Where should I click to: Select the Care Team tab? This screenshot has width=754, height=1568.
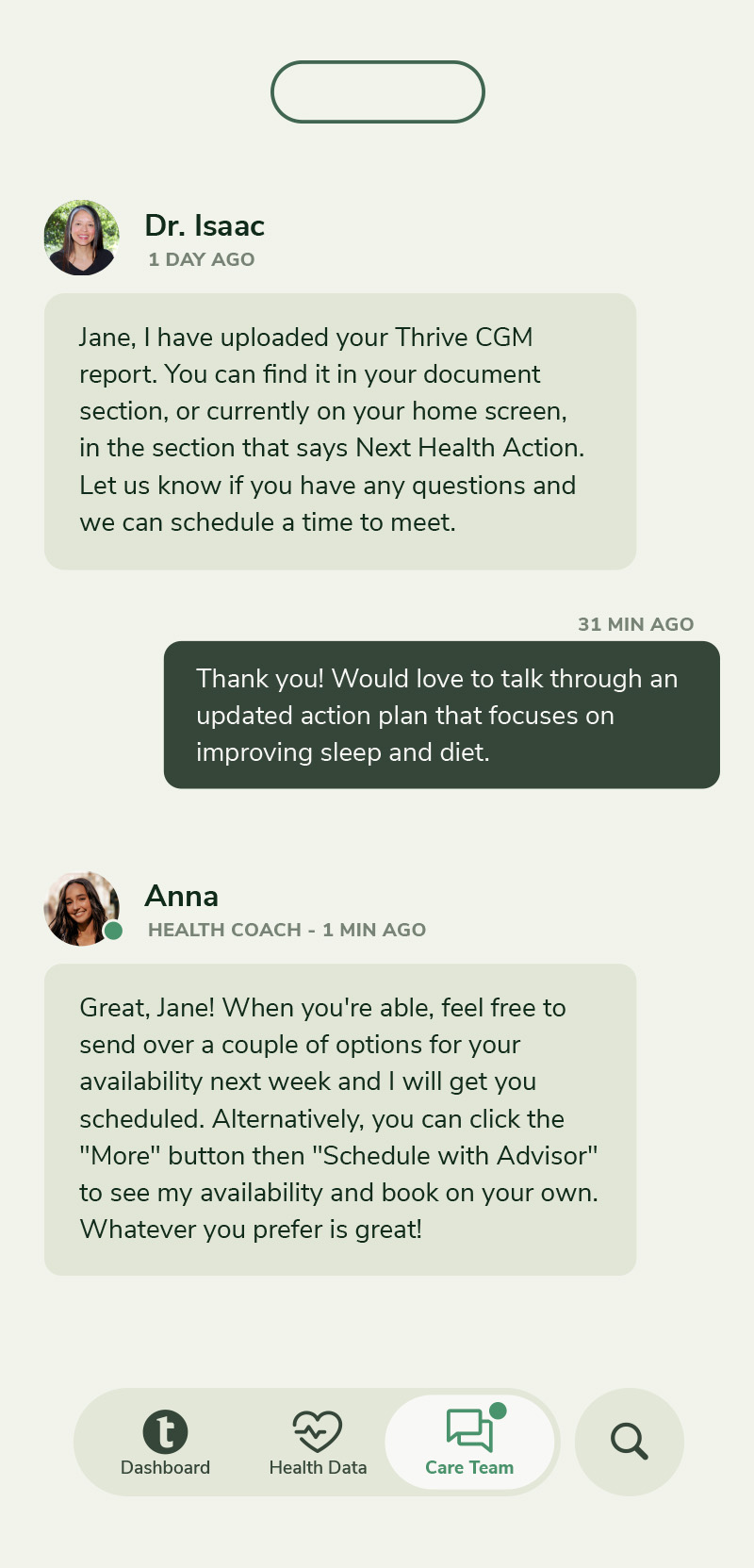[469, 1443]
